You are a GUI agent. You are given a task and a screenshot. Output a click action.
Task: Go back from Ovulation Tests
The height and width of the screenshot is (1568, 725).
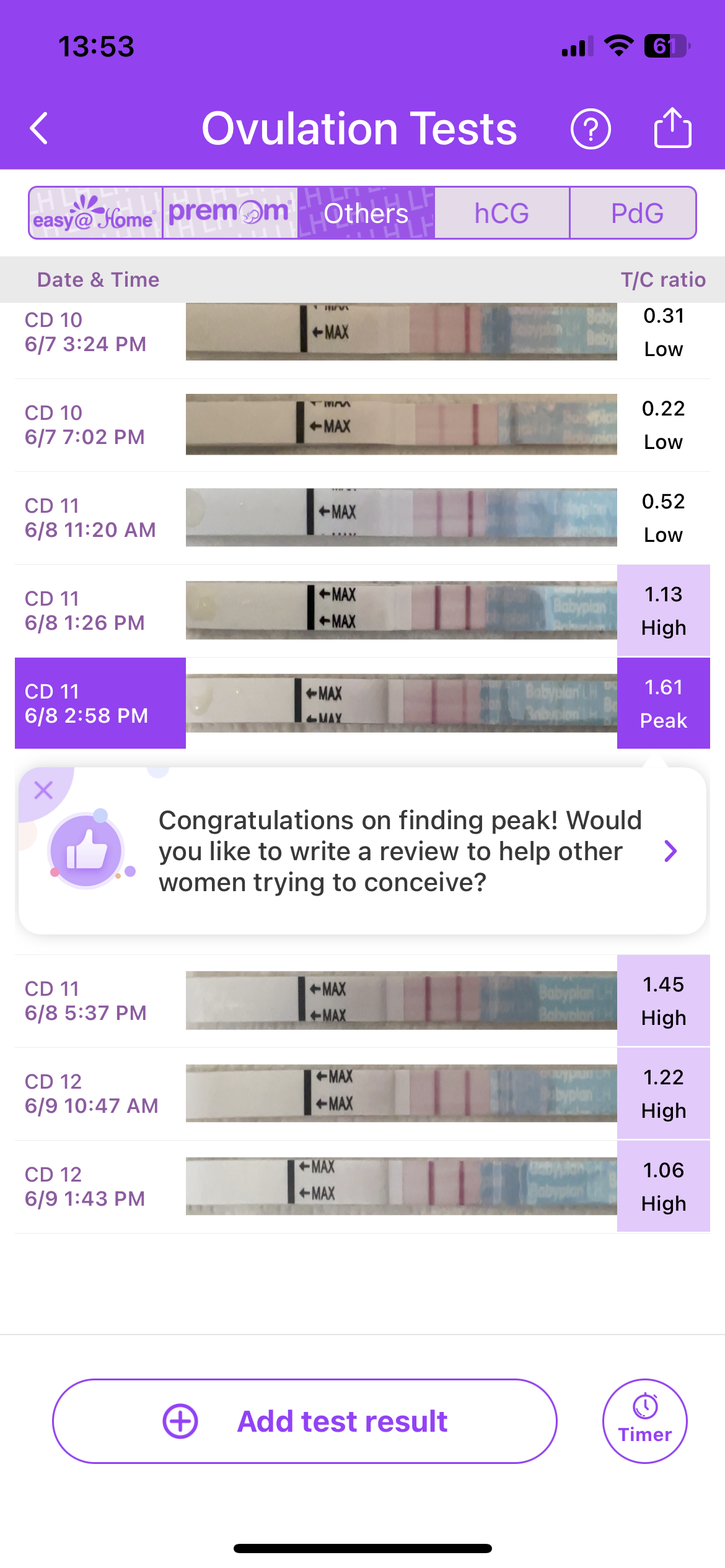point(39,129)
